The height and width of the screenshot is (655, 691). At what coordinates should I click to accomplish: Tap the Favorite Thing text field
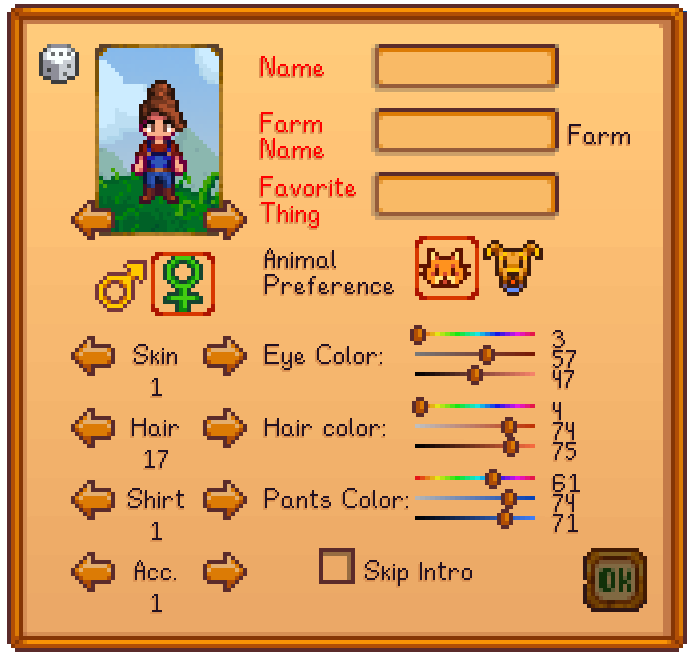click(x=465, y=195)
